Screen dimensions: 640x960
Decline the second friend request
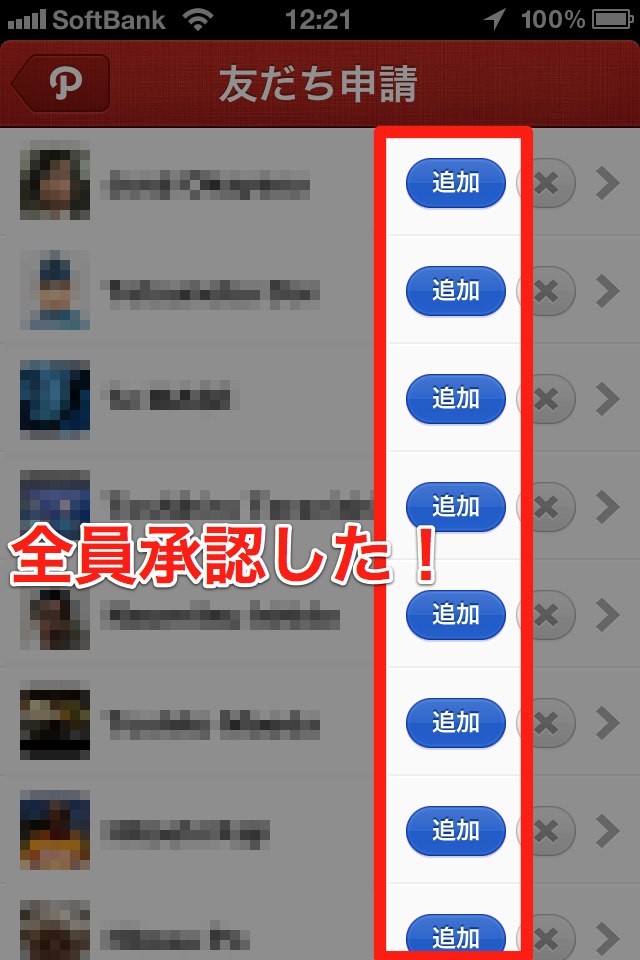click(548, 291)
